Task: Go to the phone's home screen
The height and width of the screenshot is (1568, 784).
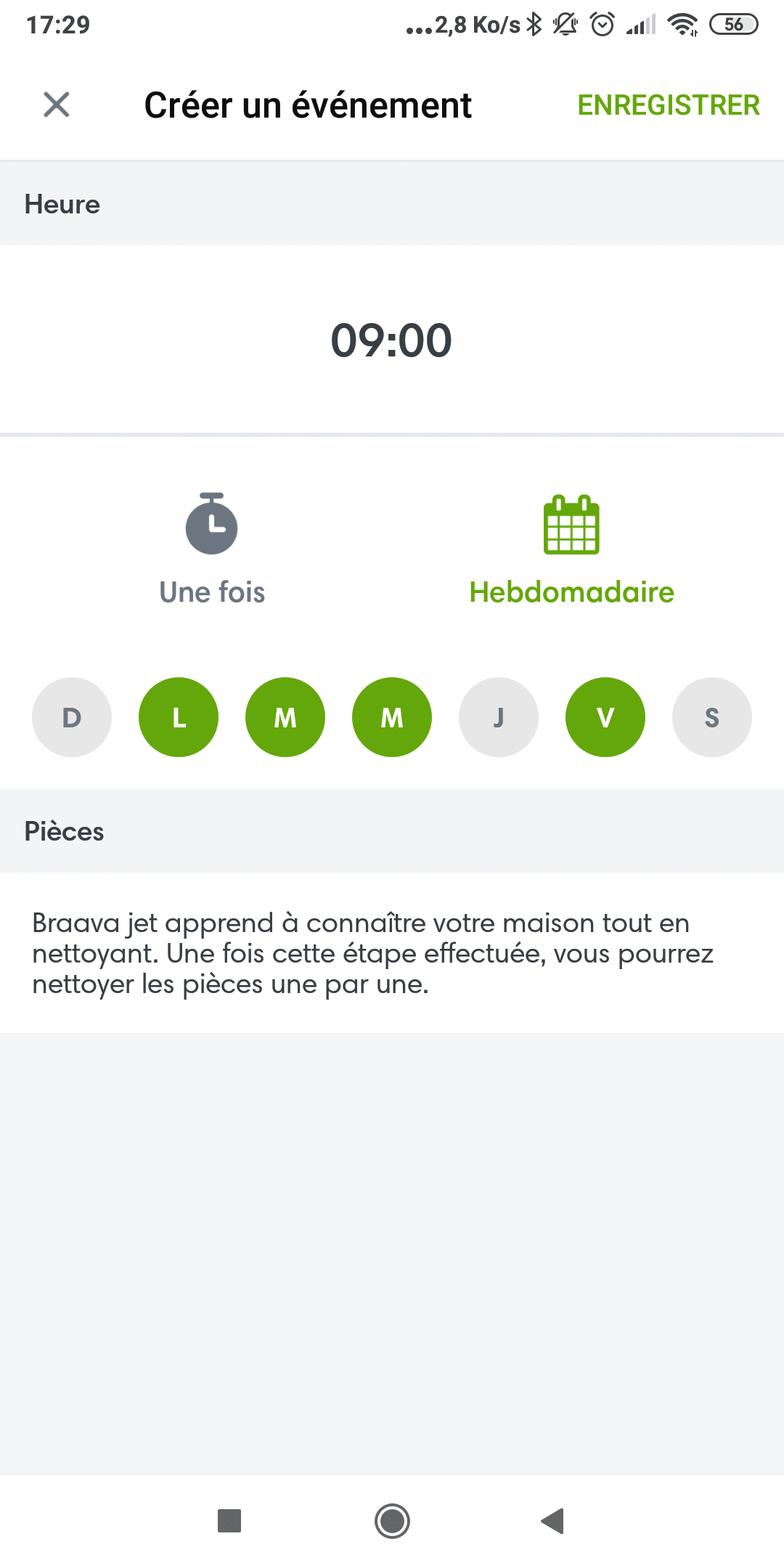Action: tap(392, 1521)
